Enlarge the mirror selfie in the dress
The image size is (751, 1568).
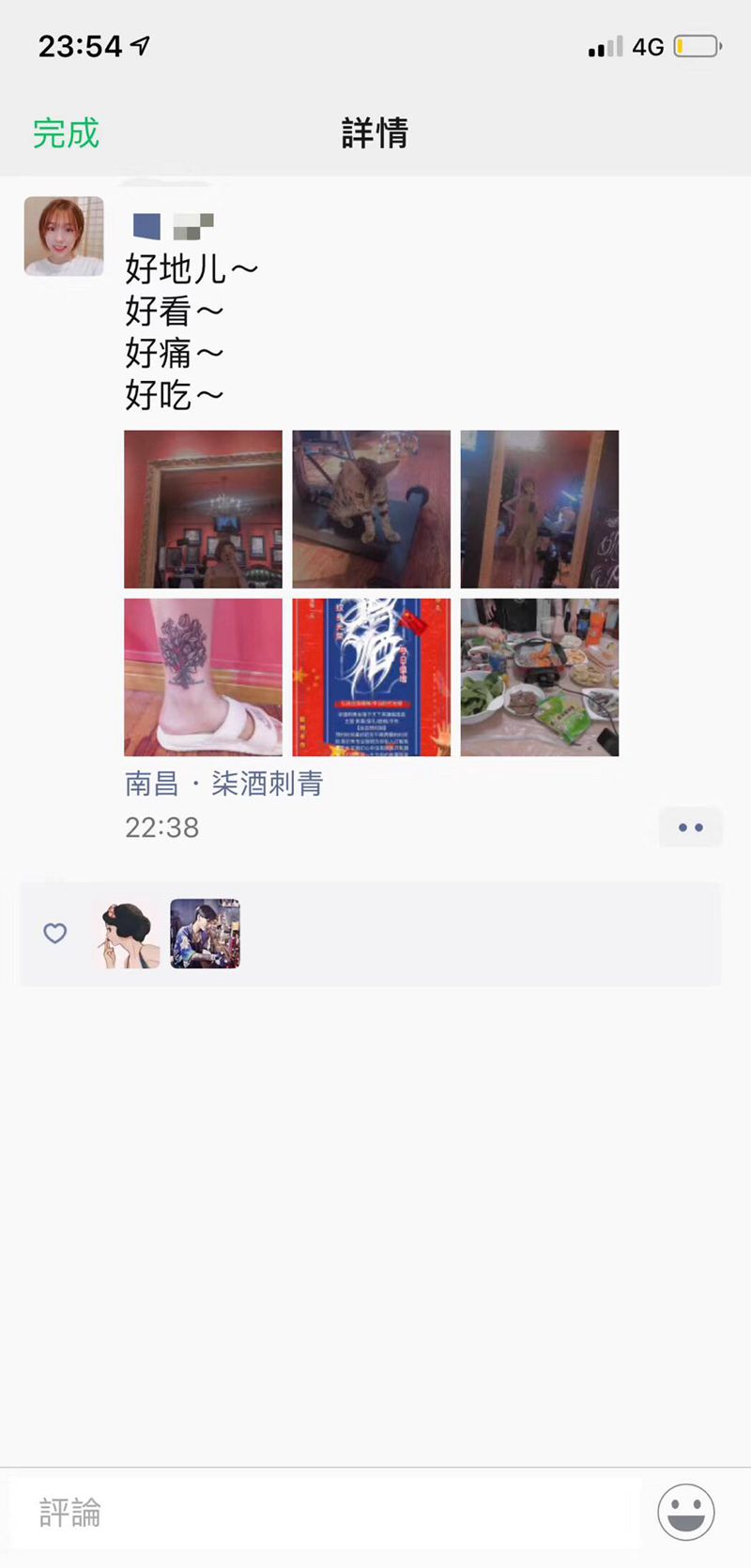point(539,510)
